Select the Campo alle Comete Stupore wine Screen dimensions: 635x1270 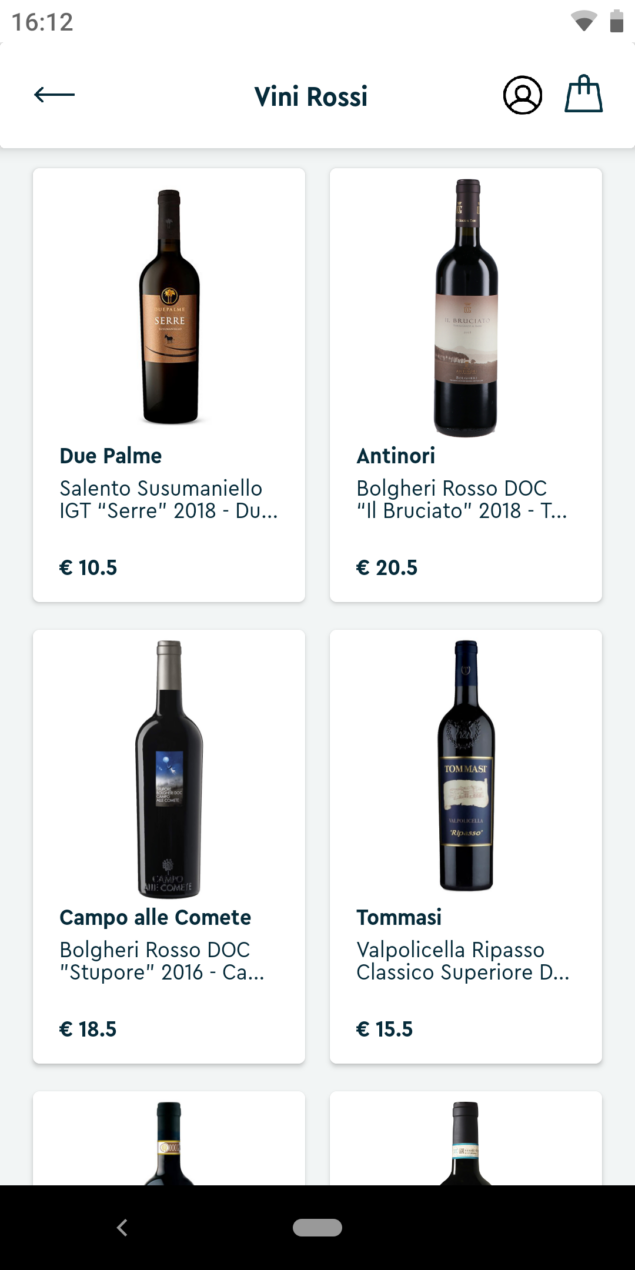pyautogui.click(x=169, y=846)
